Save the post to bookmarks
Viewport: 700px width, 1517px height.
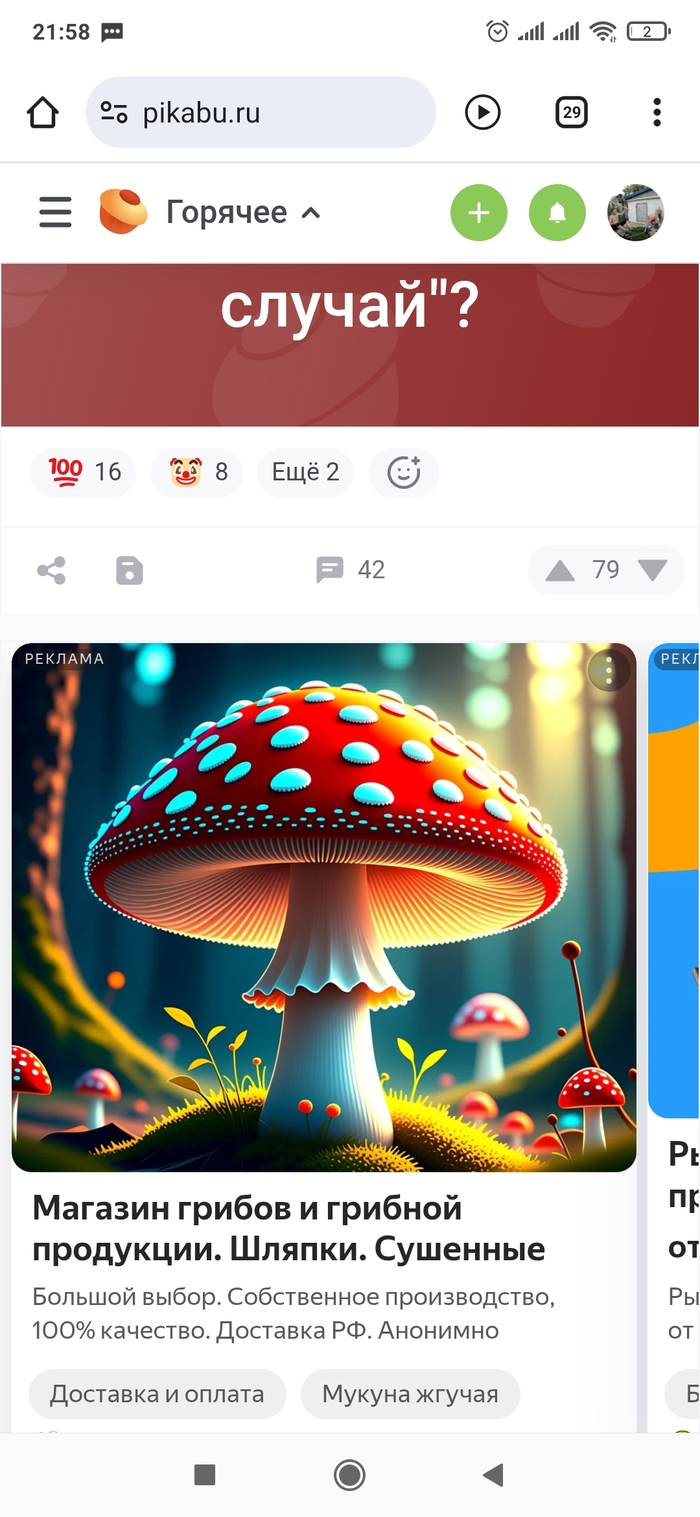[x=129, y=570]
